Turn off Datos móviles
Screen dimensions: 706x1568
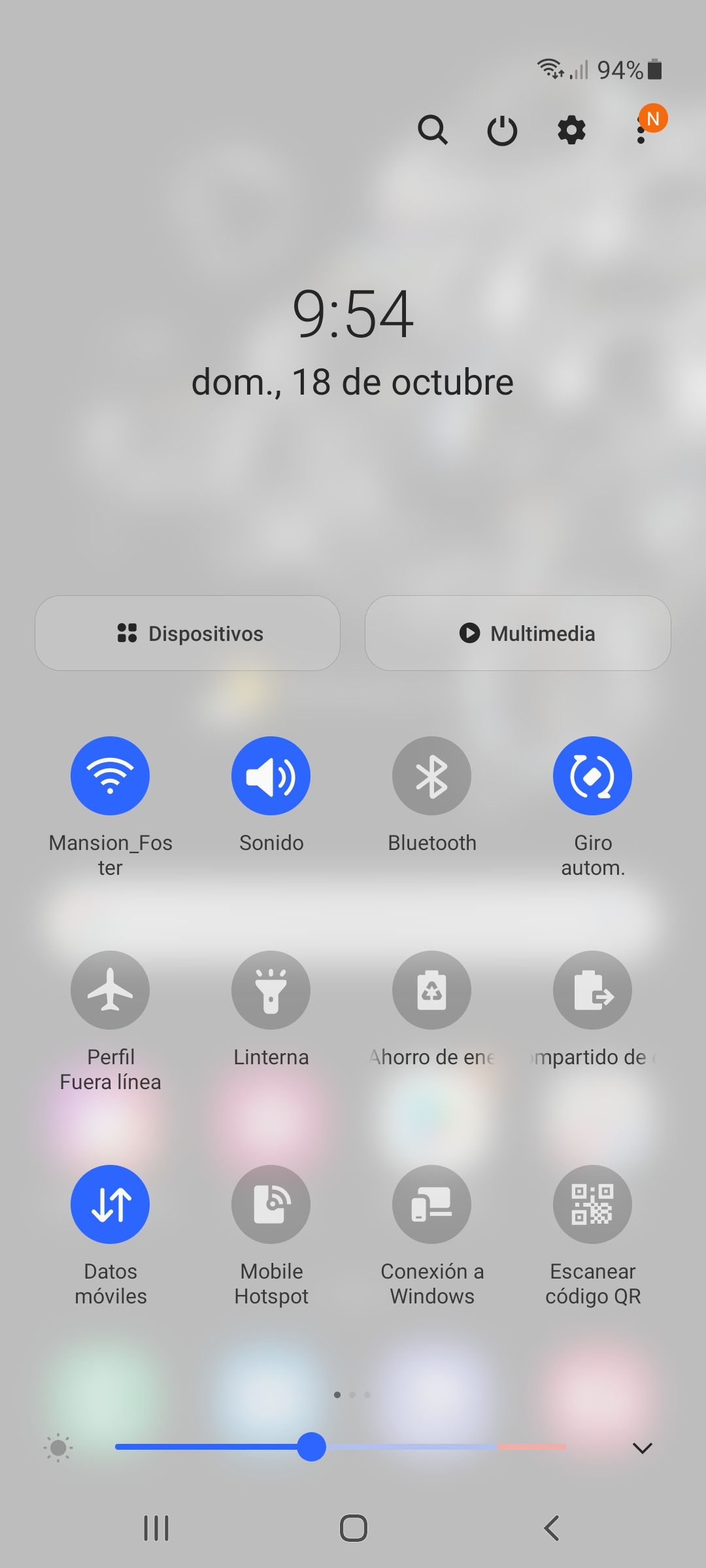tap(110, 1204)
